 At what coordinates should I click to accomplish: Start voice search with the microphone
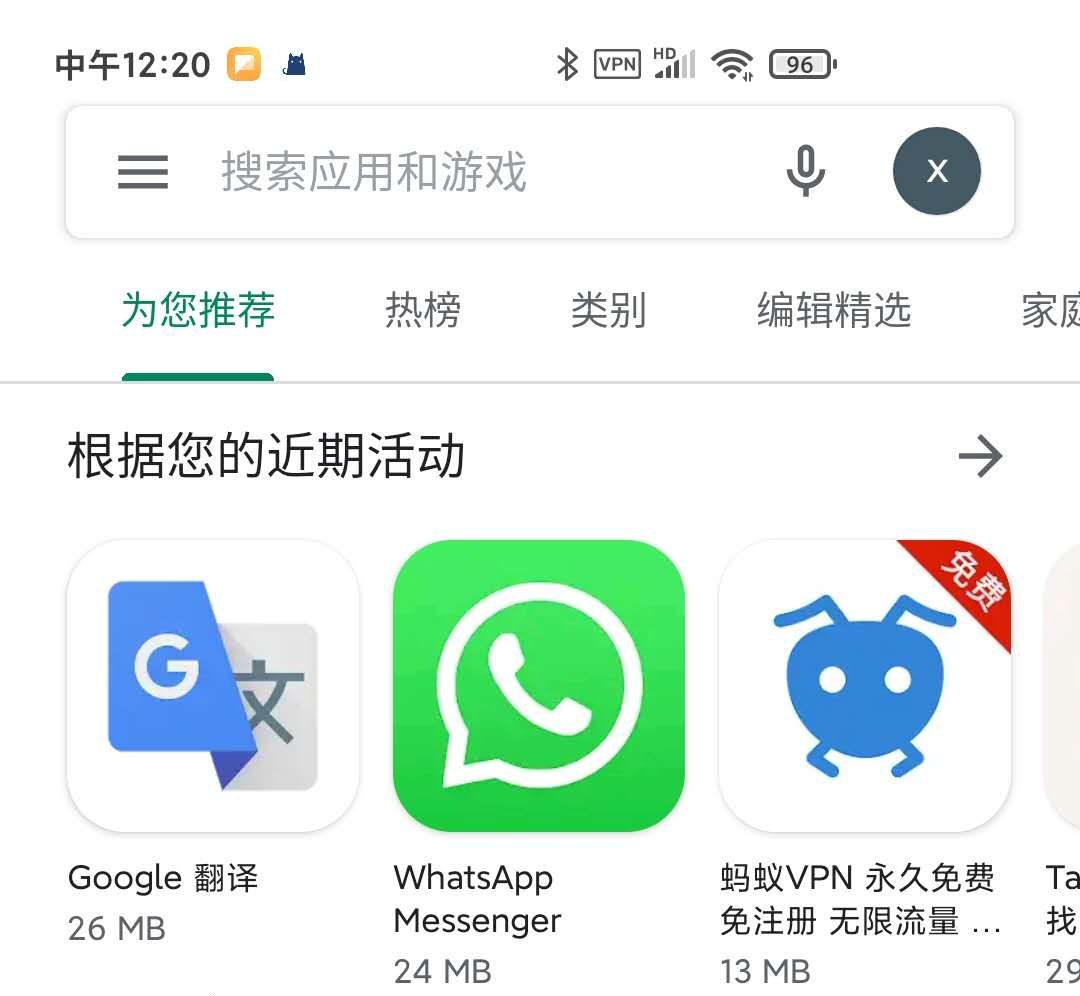tap(805, 172)
